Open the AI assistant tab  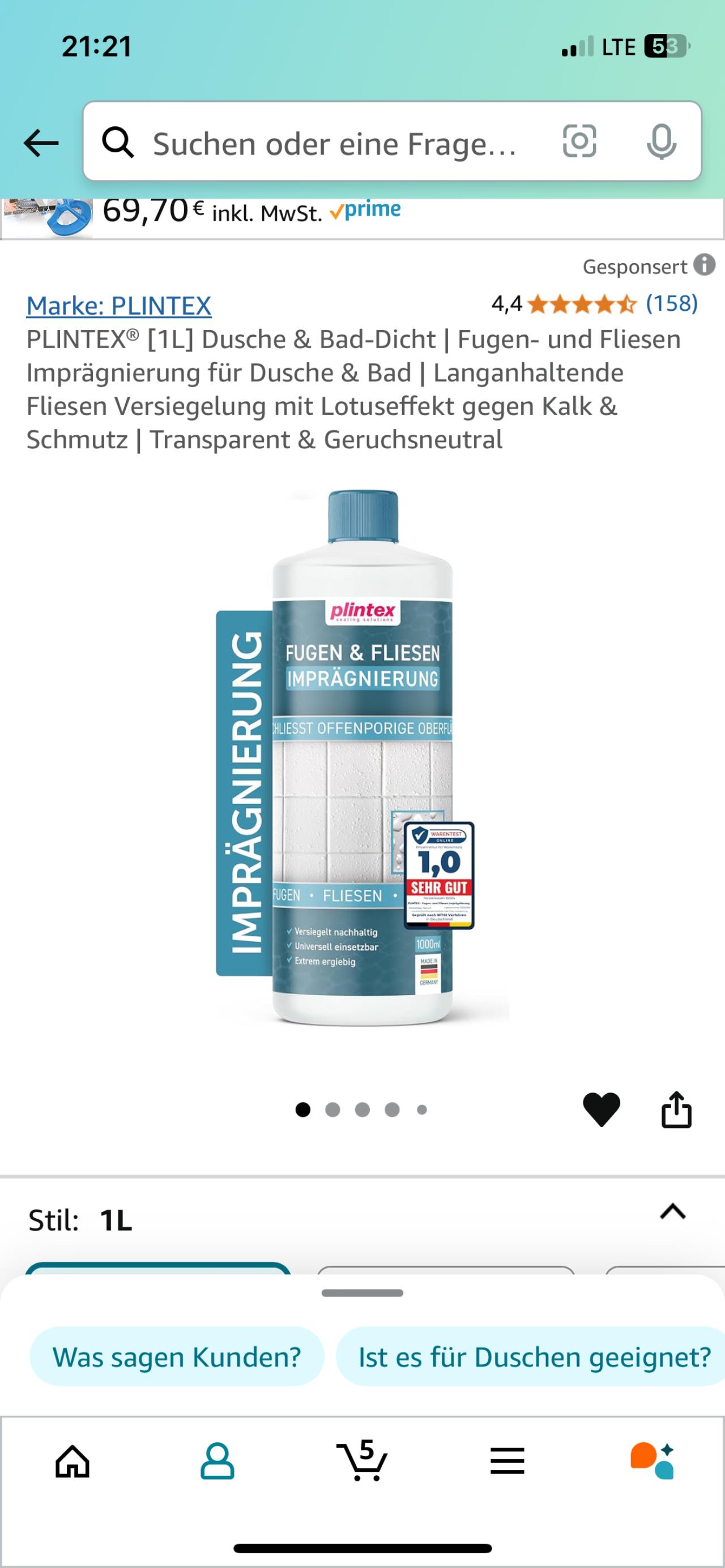pyautogui.click(x=652, y=1461)
